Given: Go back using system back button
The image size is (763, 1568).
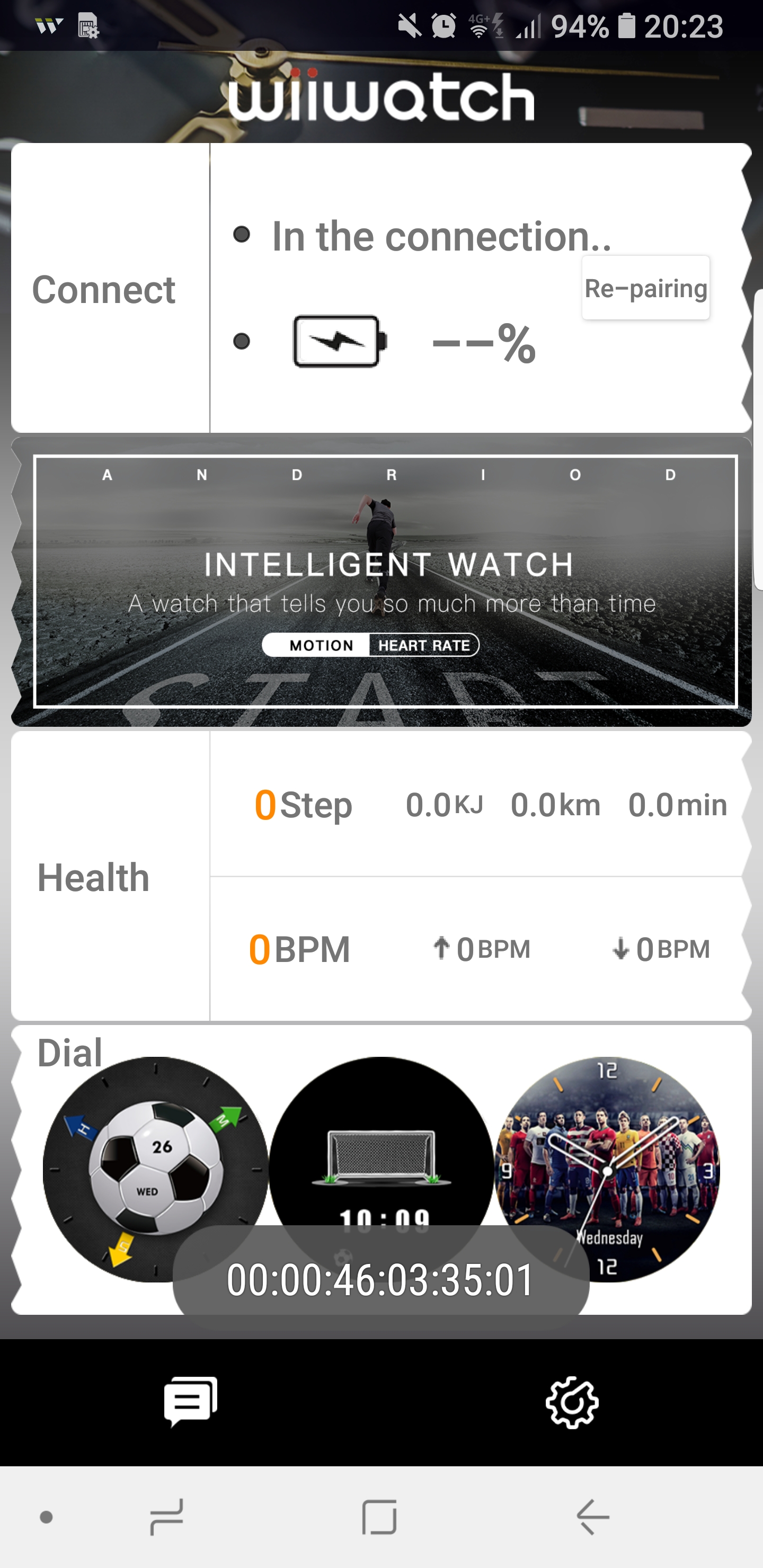Looking at the screenshot, I should click(x=592, y=1516).
